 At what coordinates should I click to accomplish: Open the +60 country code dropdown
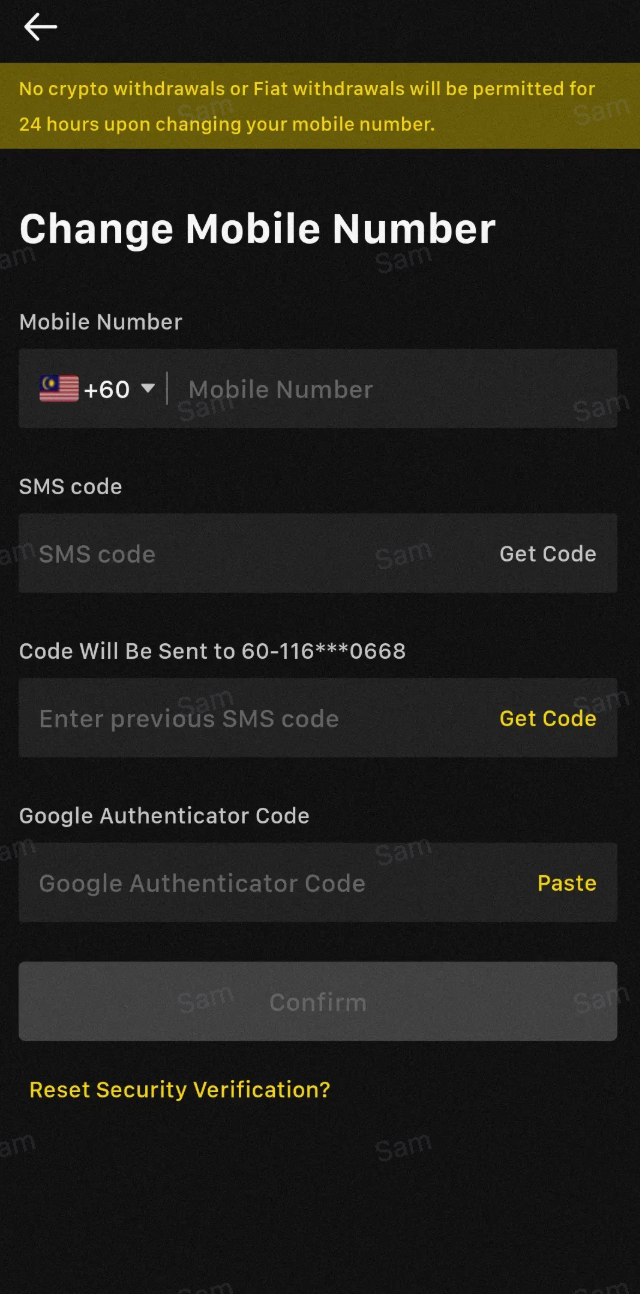point(98,389)
